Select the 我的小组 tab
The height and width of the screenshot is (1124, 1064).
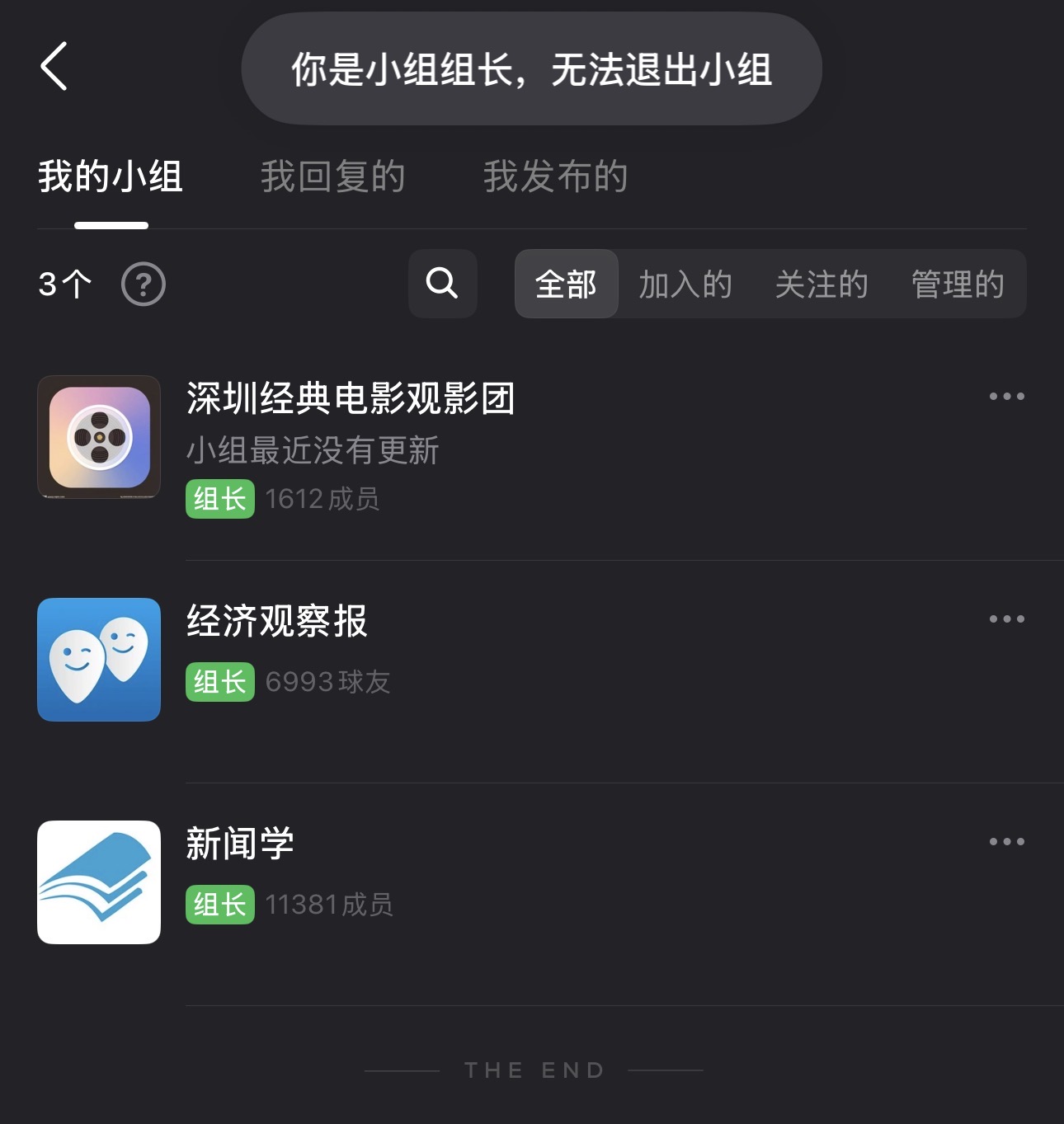click(111, 176)
